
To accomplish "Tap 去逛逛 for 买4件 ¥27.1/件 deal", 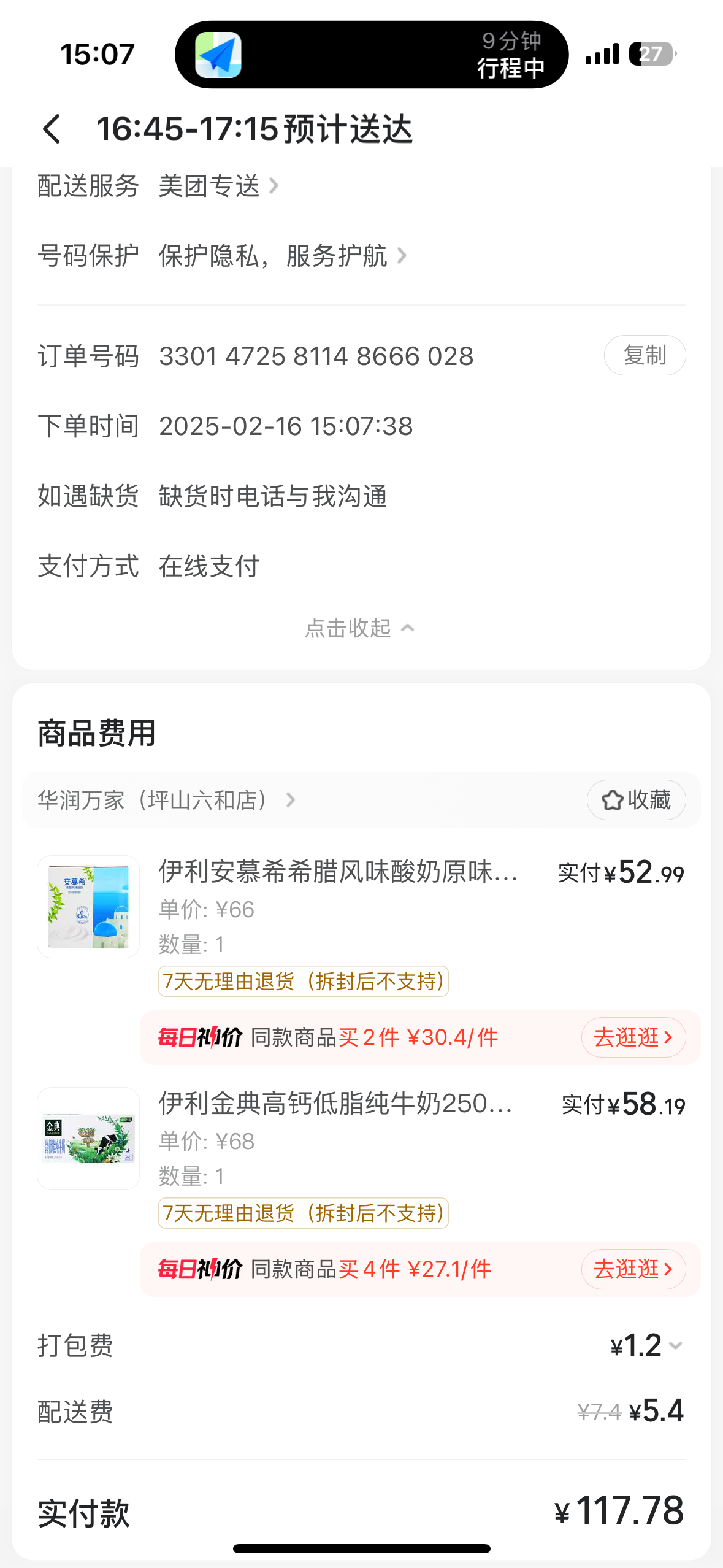I will (x=633, y=1269).
